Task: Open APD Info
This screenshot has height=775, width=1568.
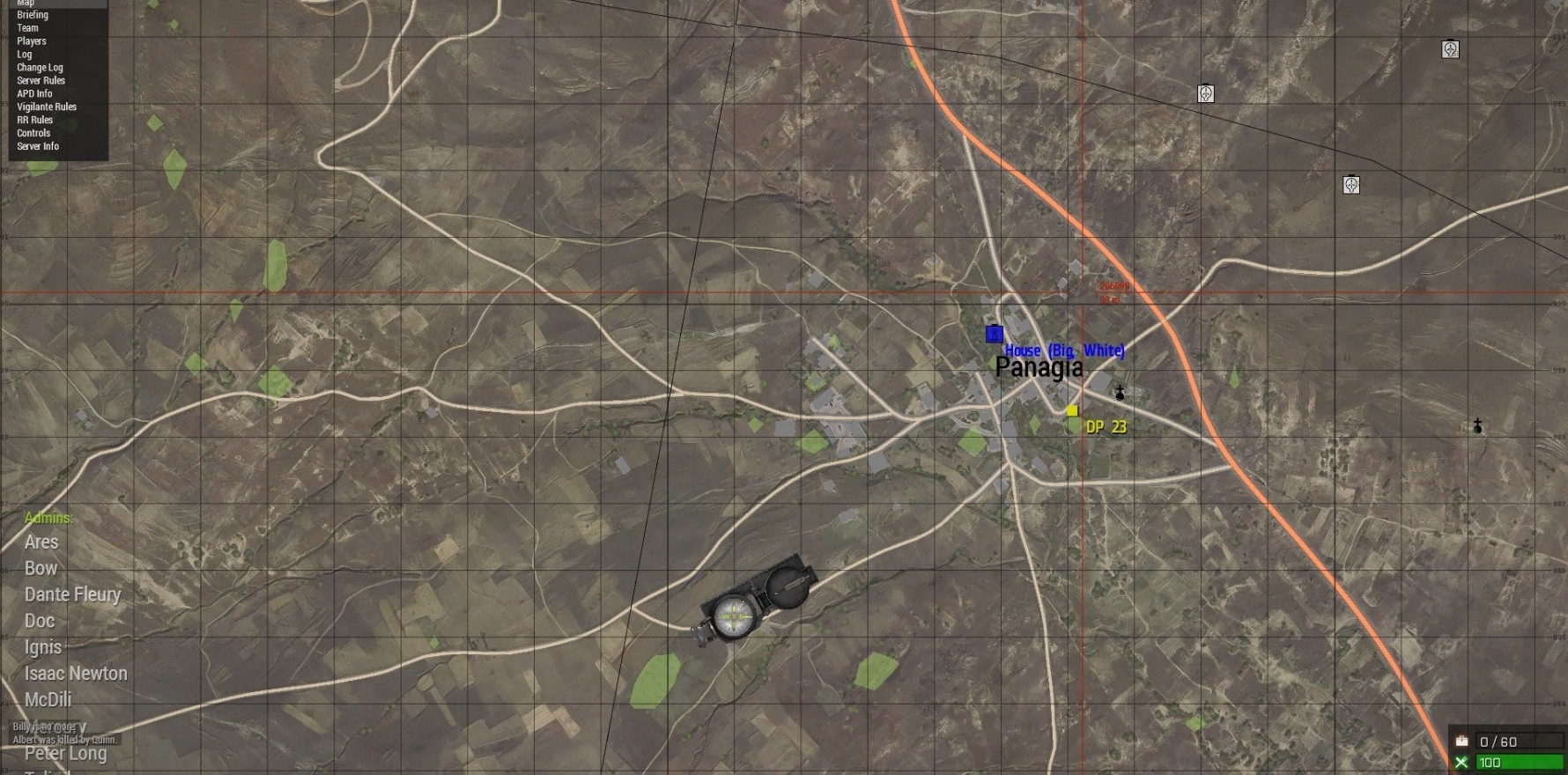Action: click(x=34, y=94)
